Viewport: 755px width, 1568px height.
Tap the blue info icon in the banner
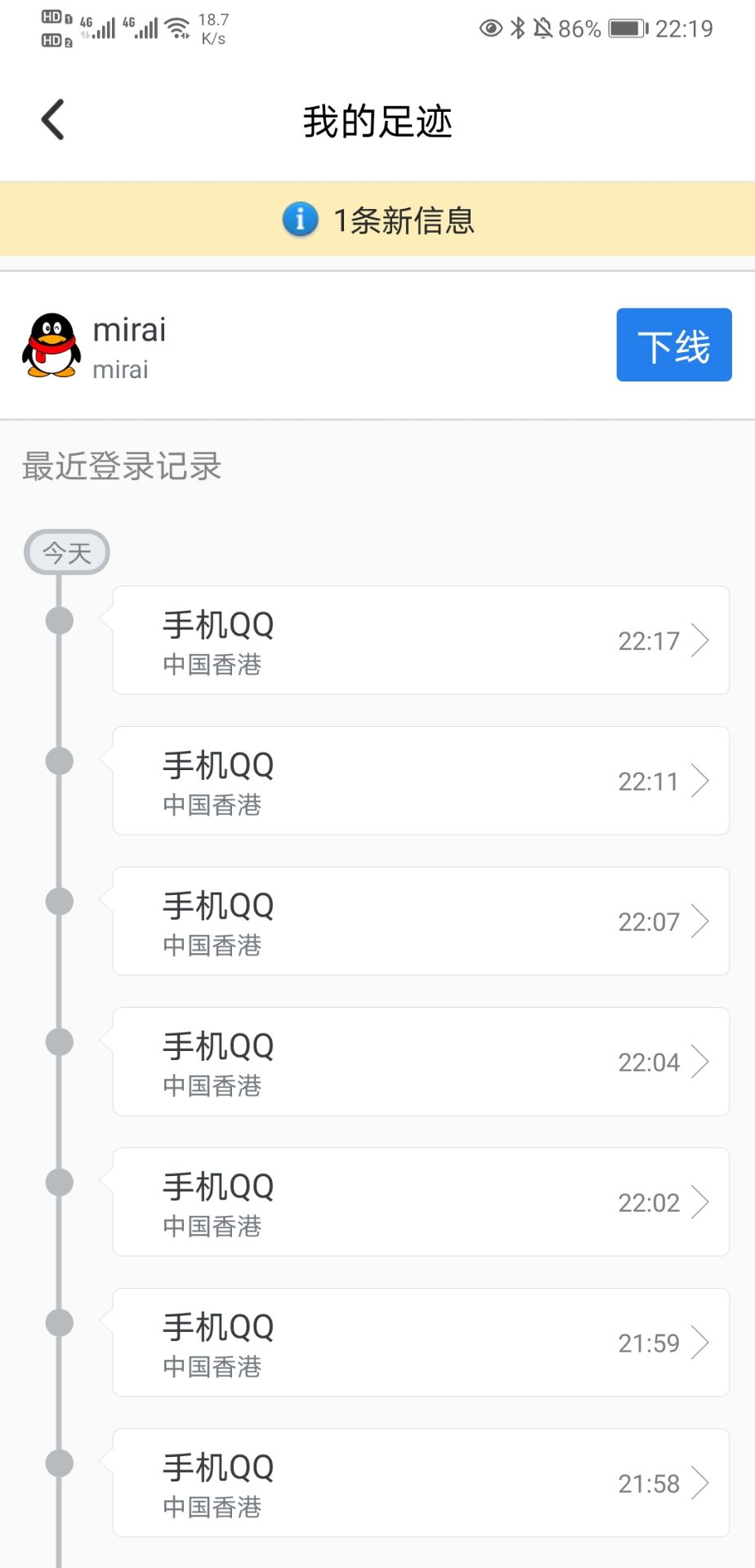(299, 219)
